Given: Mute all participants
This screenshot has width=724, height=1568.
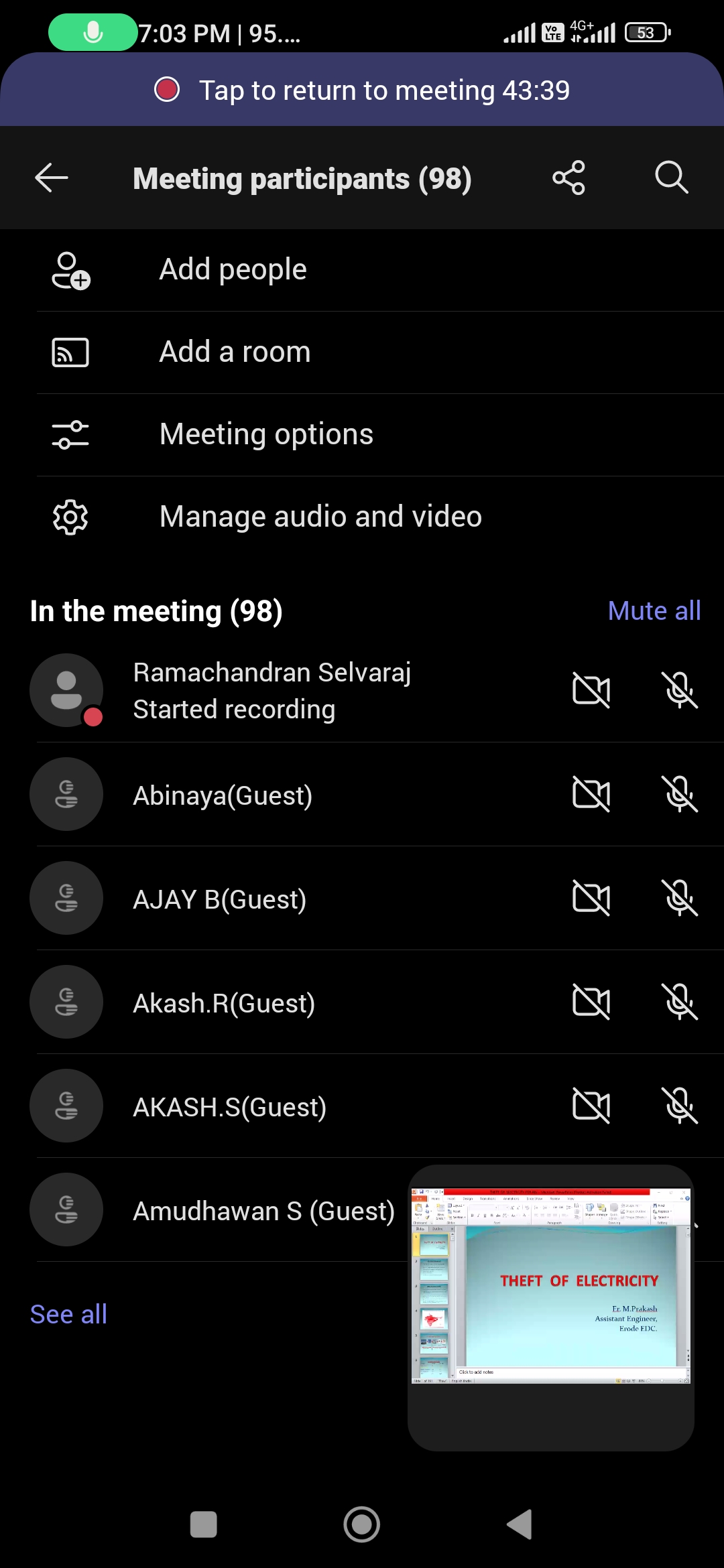Looking at the screenshot, I should pos(654,611).
